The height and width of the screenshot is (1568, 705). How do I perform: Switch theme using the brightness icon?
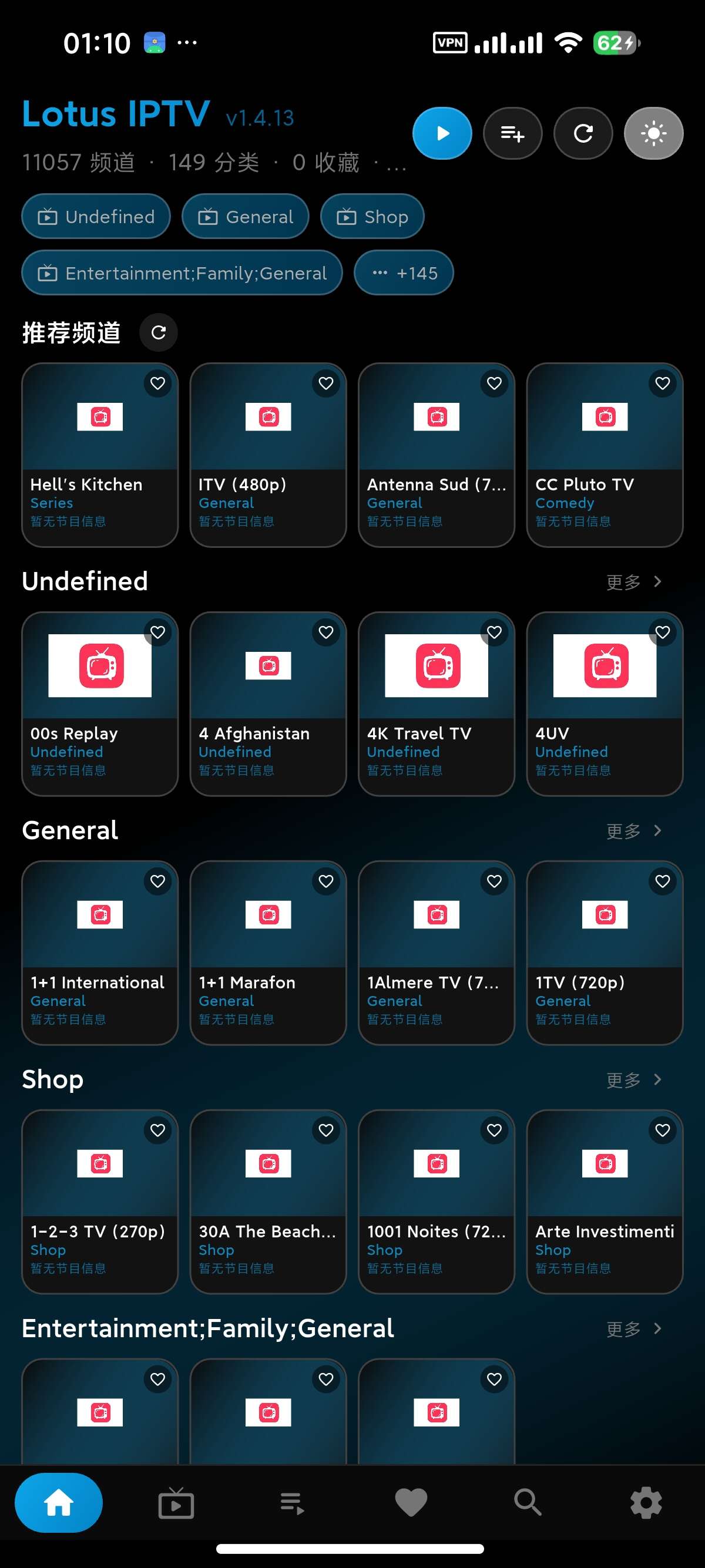pyautogui.click(x=653, y=133)
